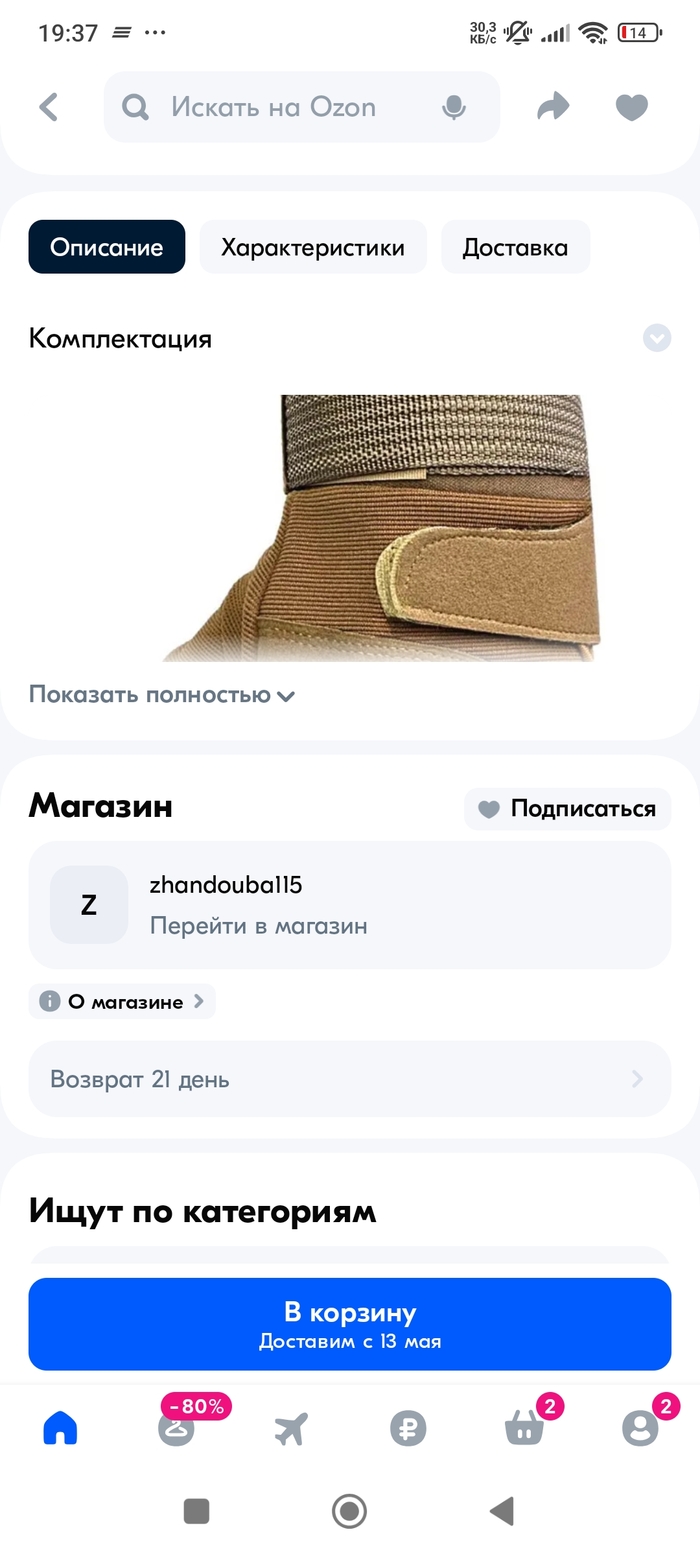700x1556 pixels.
Task: Open the cart tab with badge
Action: (x=524, y=1429)
